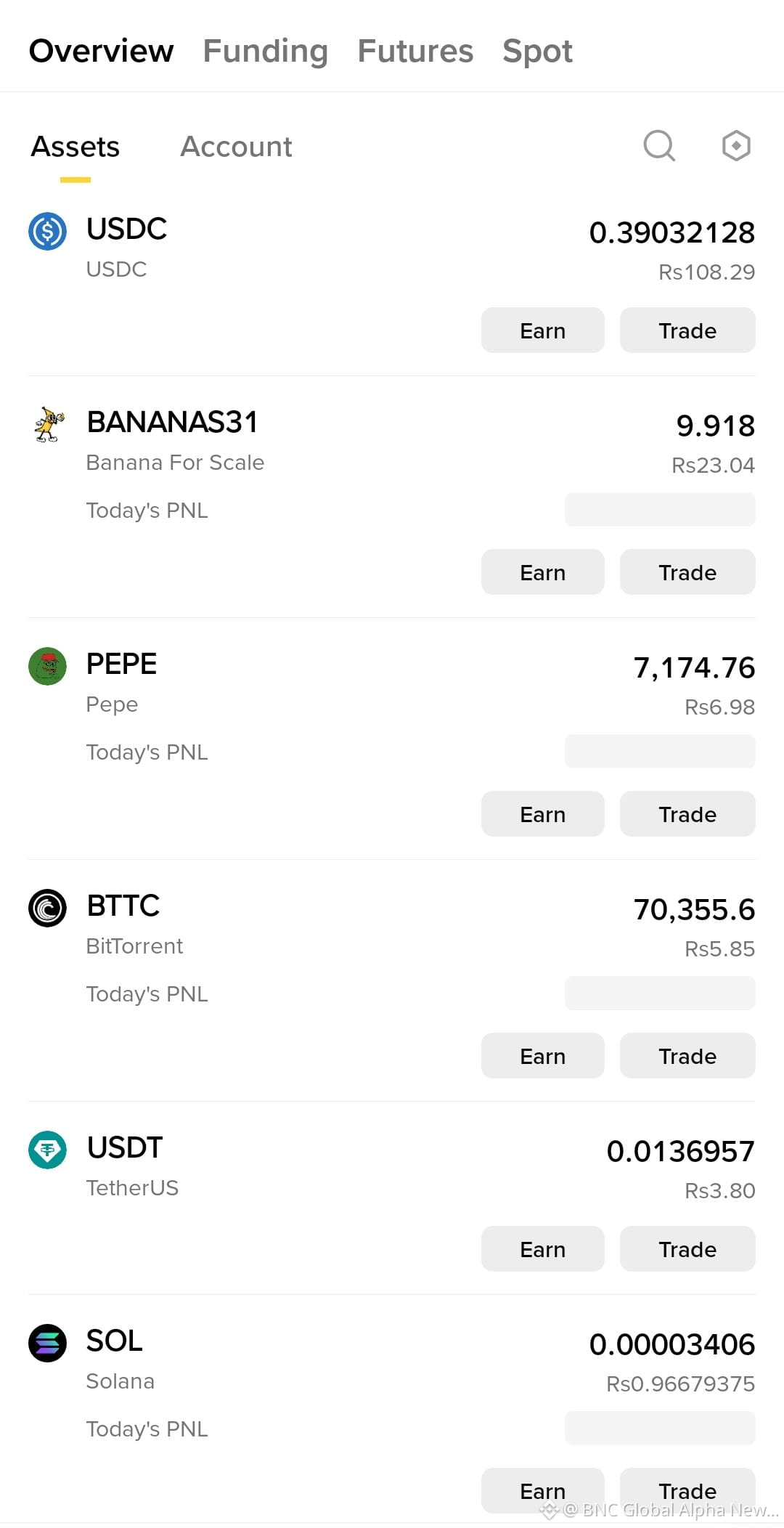Tap Earn for BTTC
This screenshot has width=784, height=1528.
(542, 1056)
